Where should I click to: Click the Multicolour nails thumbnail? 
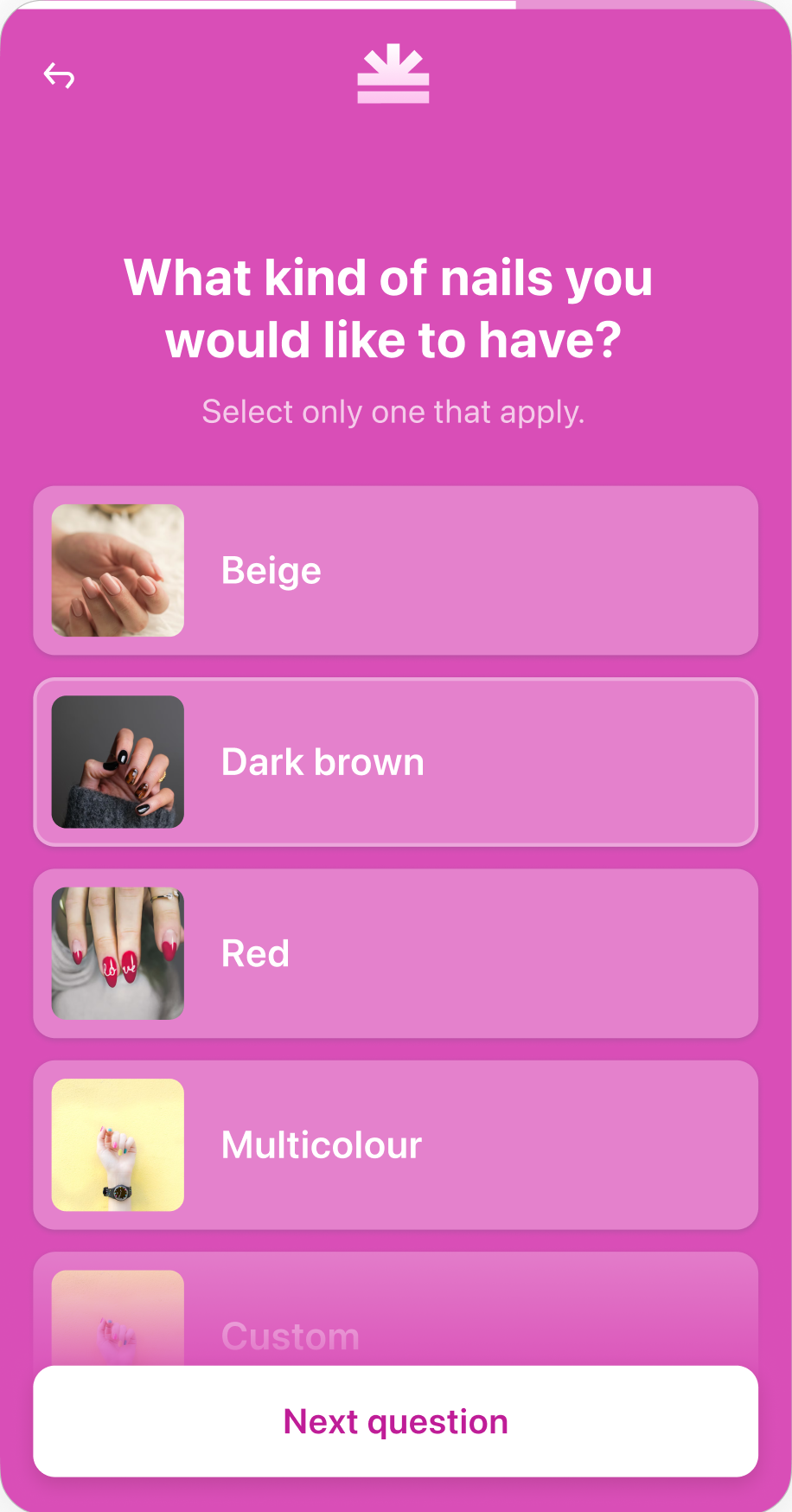(x=117, y=1144)
